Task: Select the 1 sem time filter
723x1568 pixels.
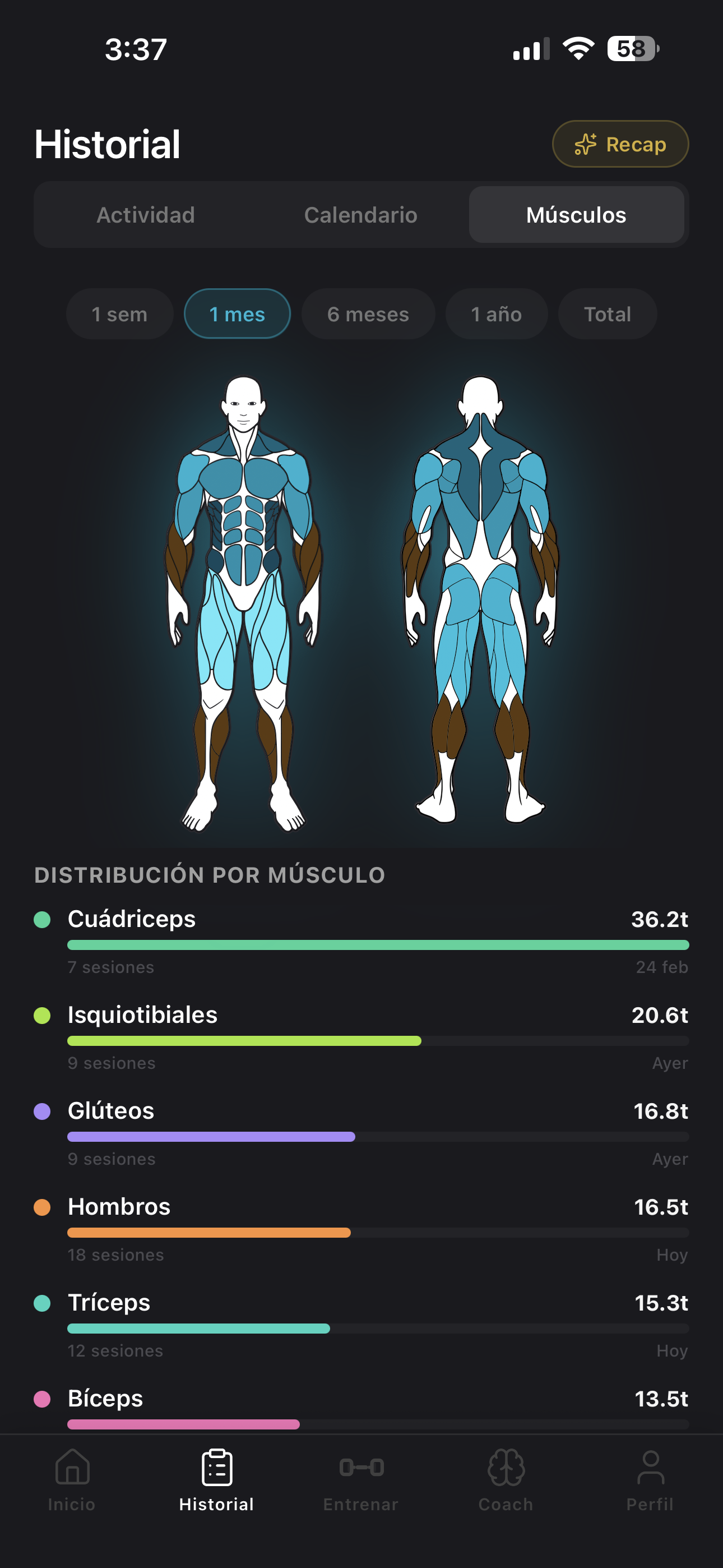Action: 119,314
